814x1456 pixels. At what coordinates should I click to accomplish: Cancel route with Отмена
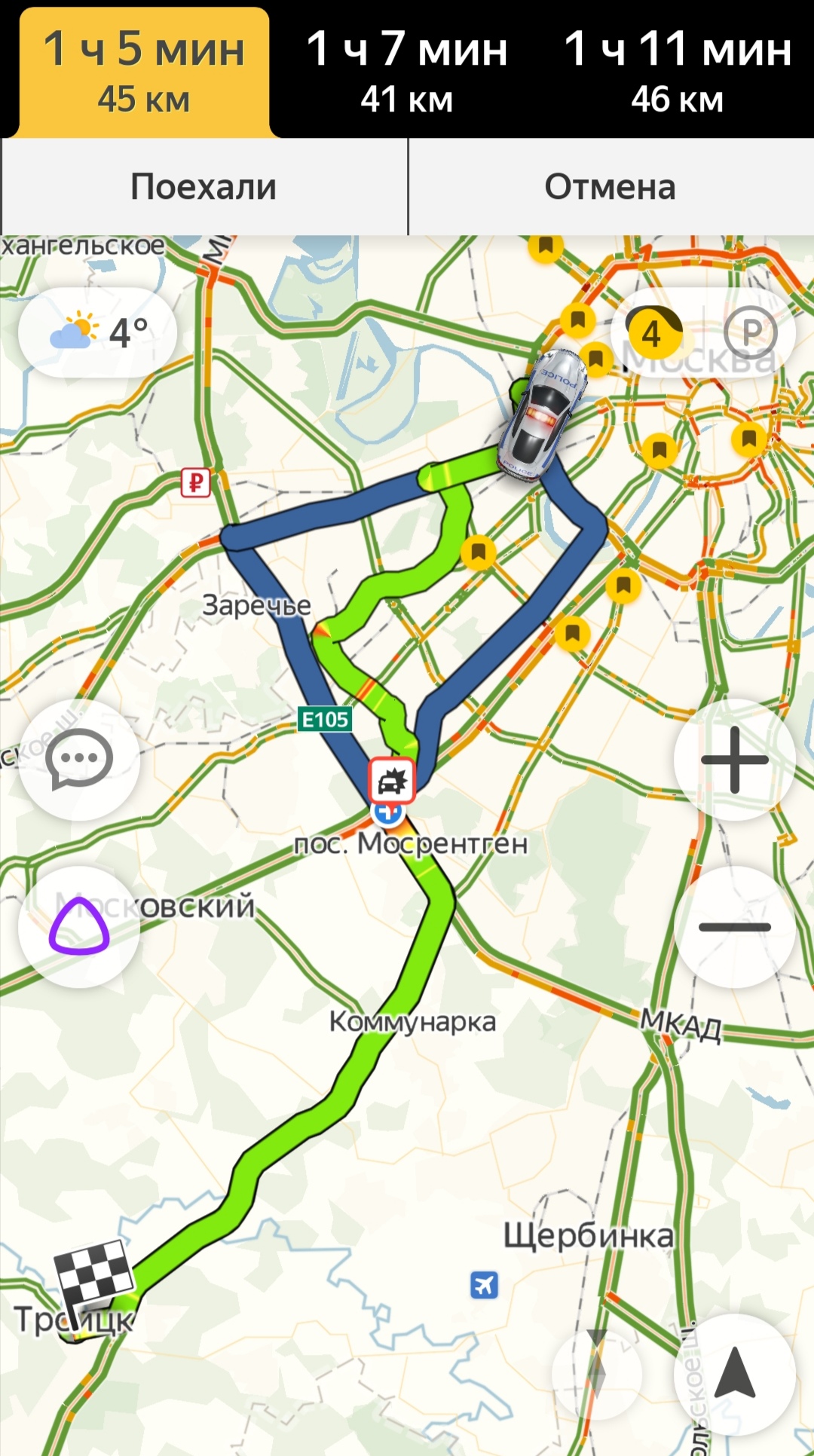[x=610, y=187]
